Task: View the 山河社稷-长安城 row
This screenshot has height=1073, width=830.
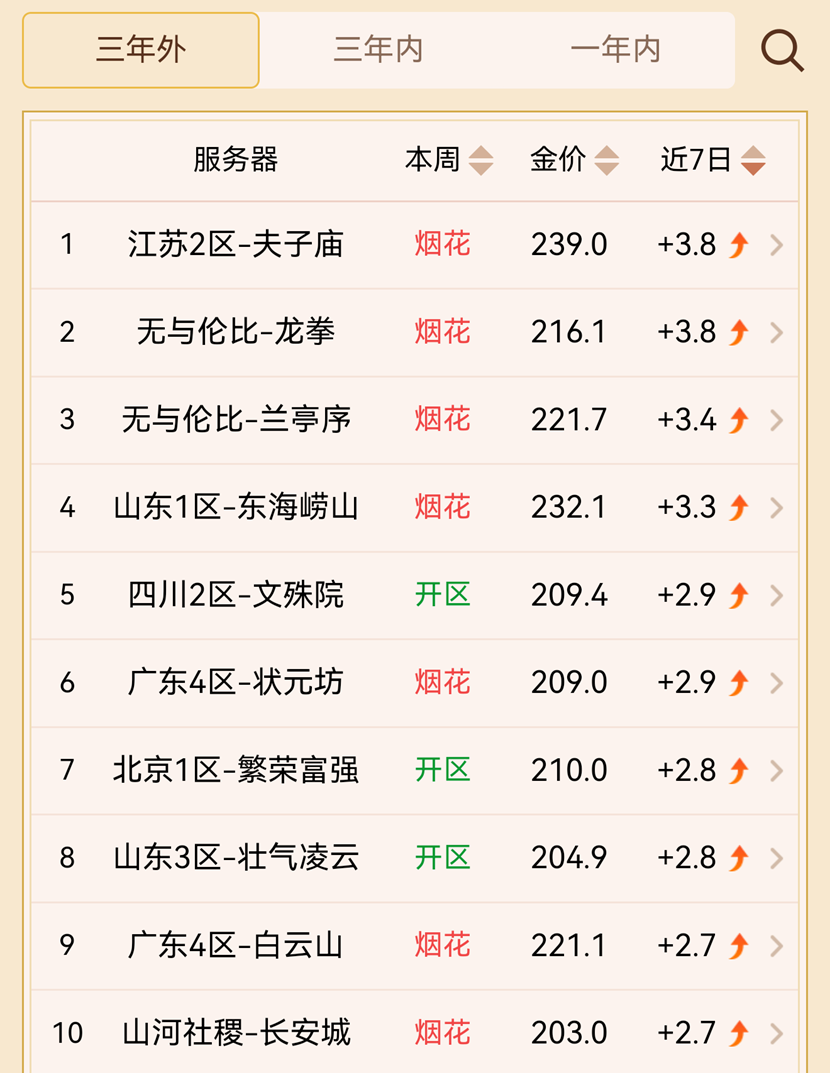Action: [x=415, y=1032]
